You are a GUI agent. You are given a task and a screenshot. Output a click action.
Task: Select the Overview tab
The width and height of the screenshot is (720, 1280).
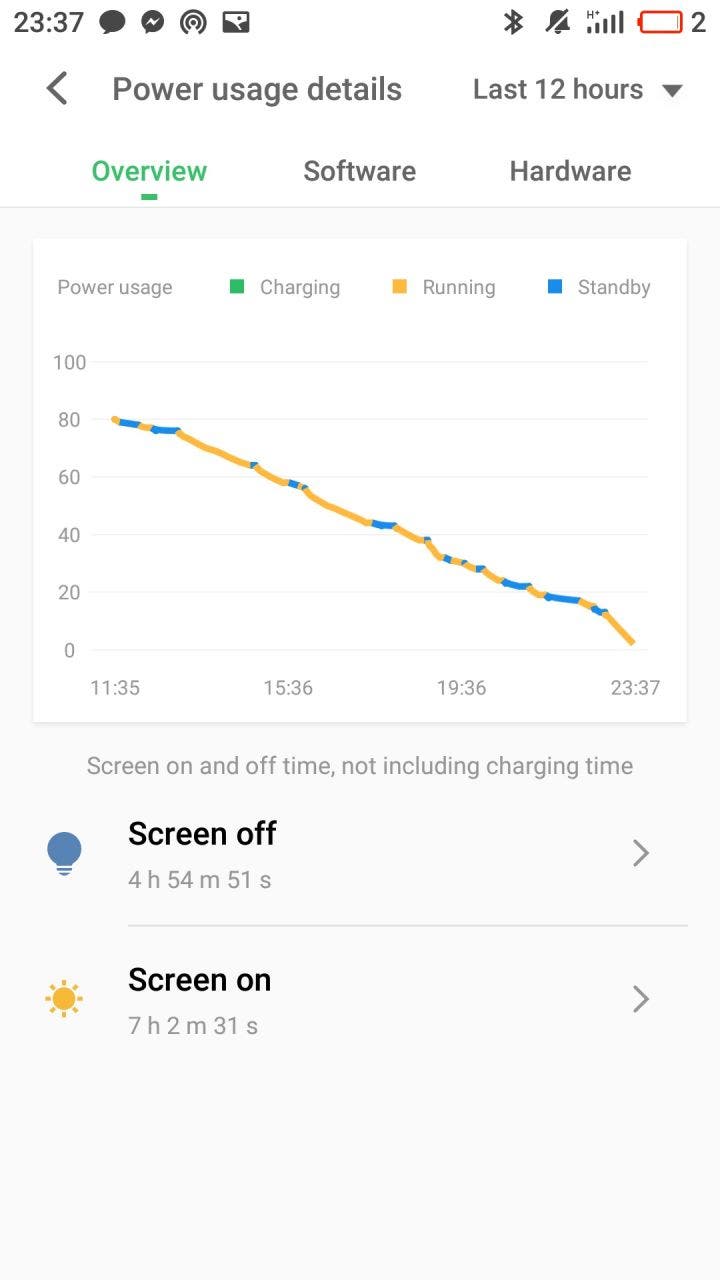point(149,171)
